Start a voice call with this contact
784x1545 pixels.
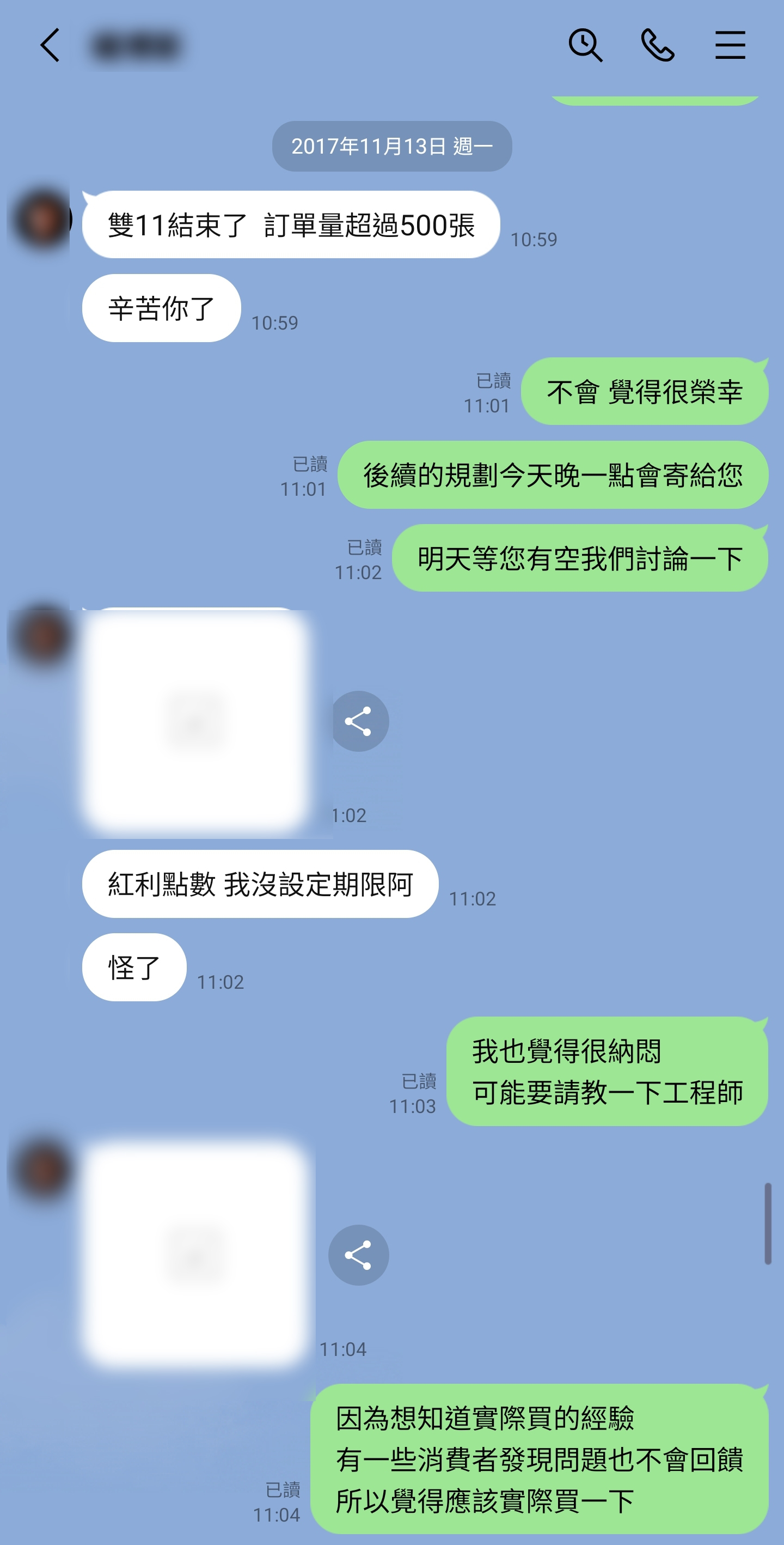pyautogui.click(x=658, y=46)
